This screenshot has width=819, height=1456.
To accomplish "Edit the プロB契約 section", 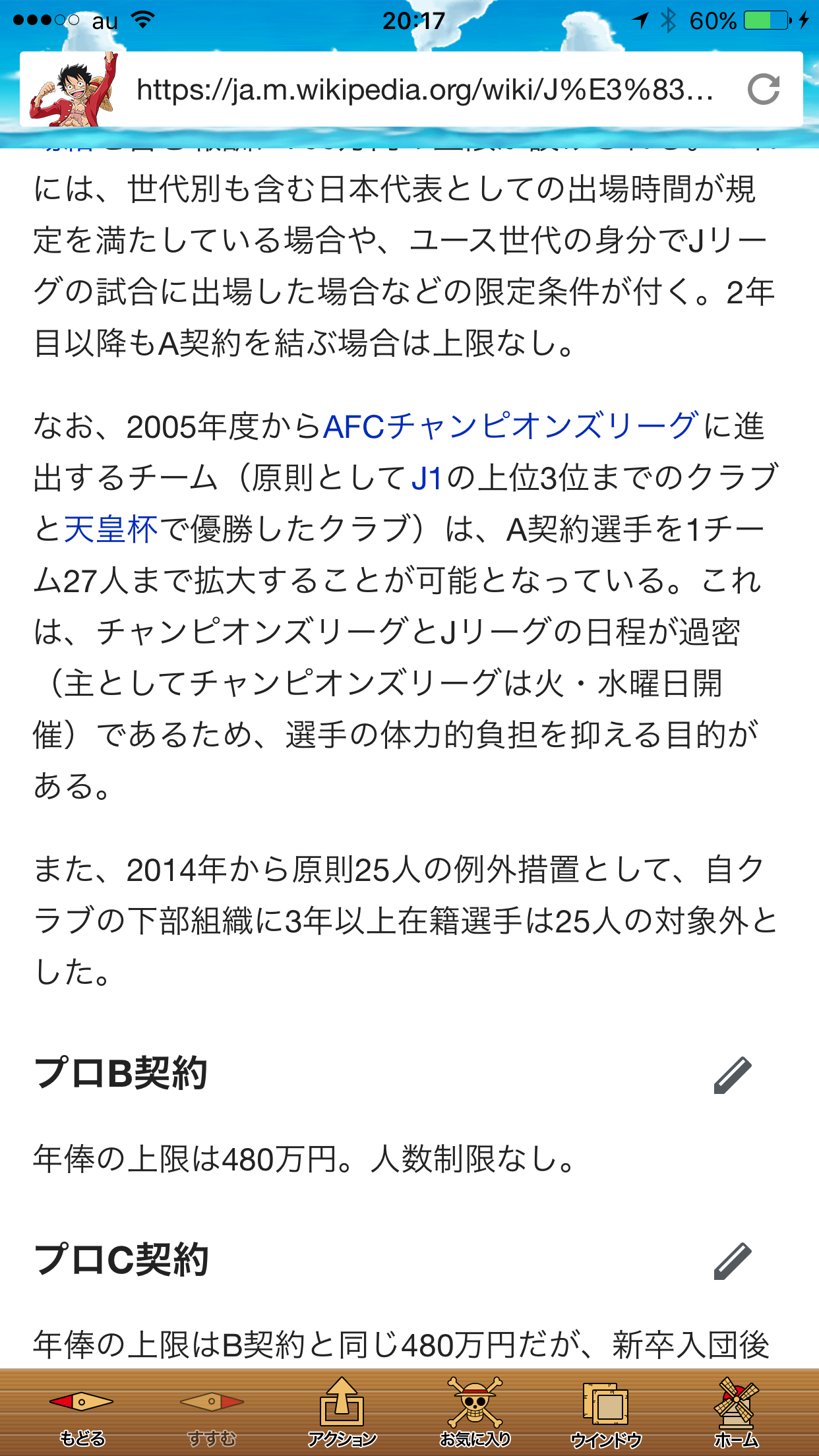I will coord(732,1076).
